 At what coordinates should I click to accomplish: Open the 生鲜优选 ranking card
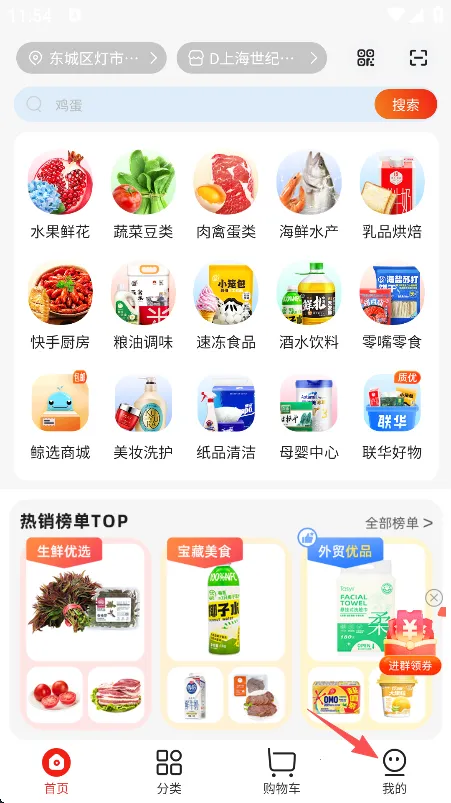[x=85, y=631]
